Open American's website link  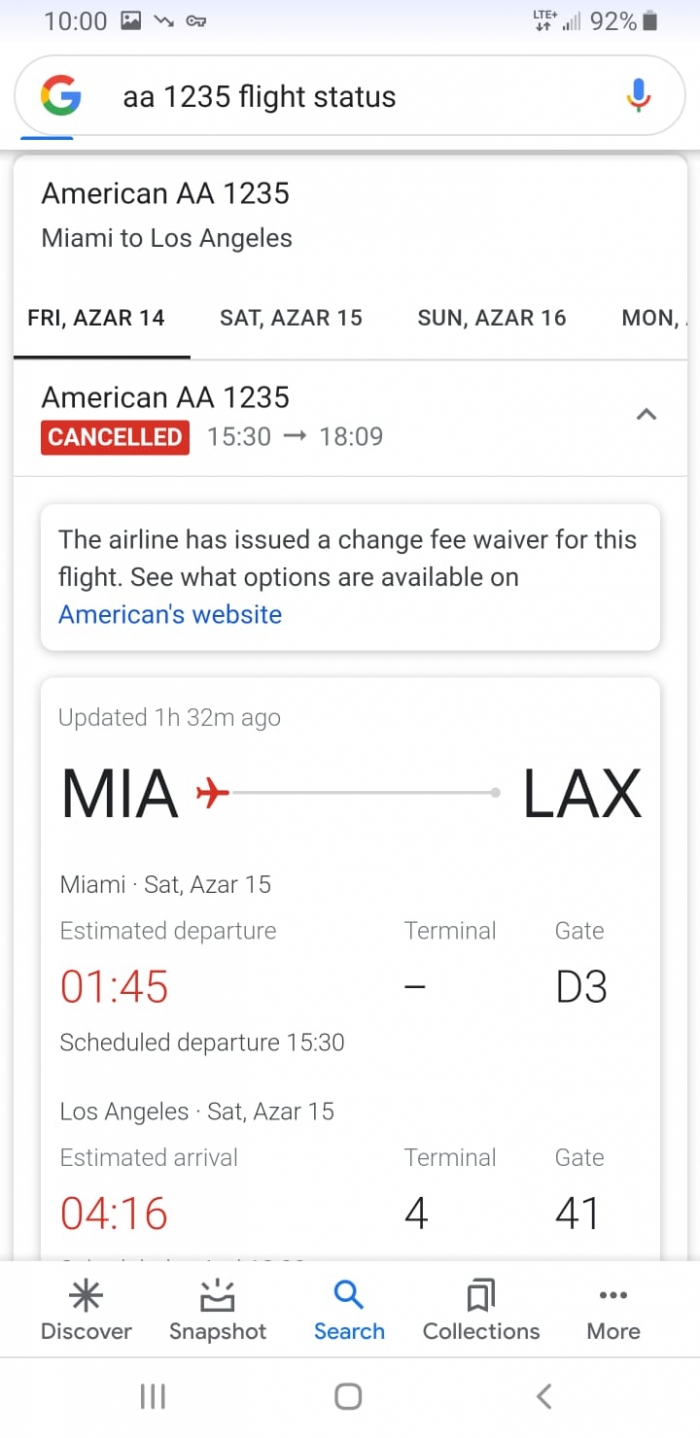tap(170, 614)
